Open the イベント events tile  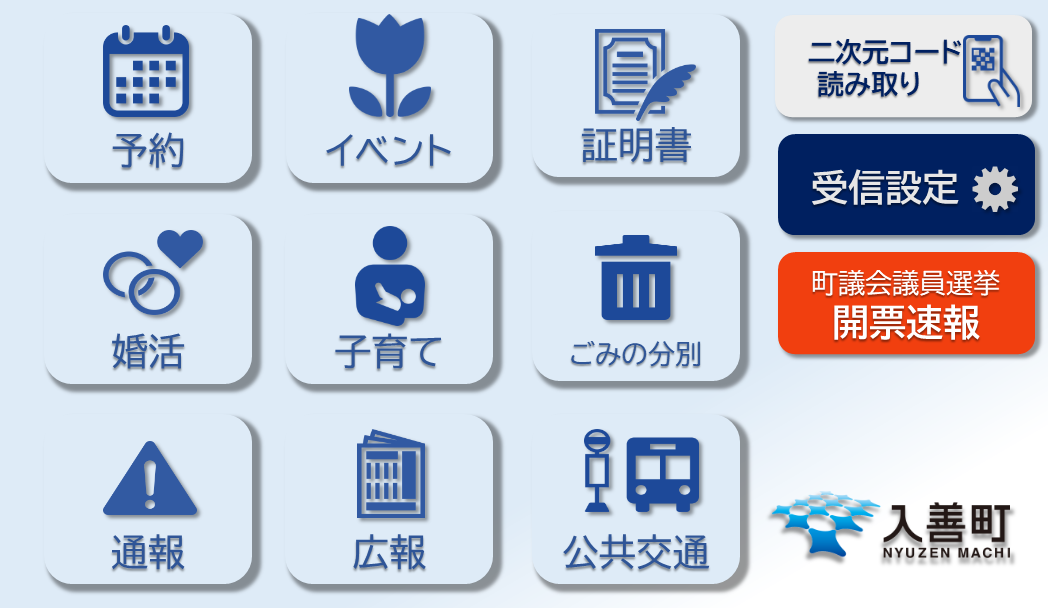click(x=388, y=99)
